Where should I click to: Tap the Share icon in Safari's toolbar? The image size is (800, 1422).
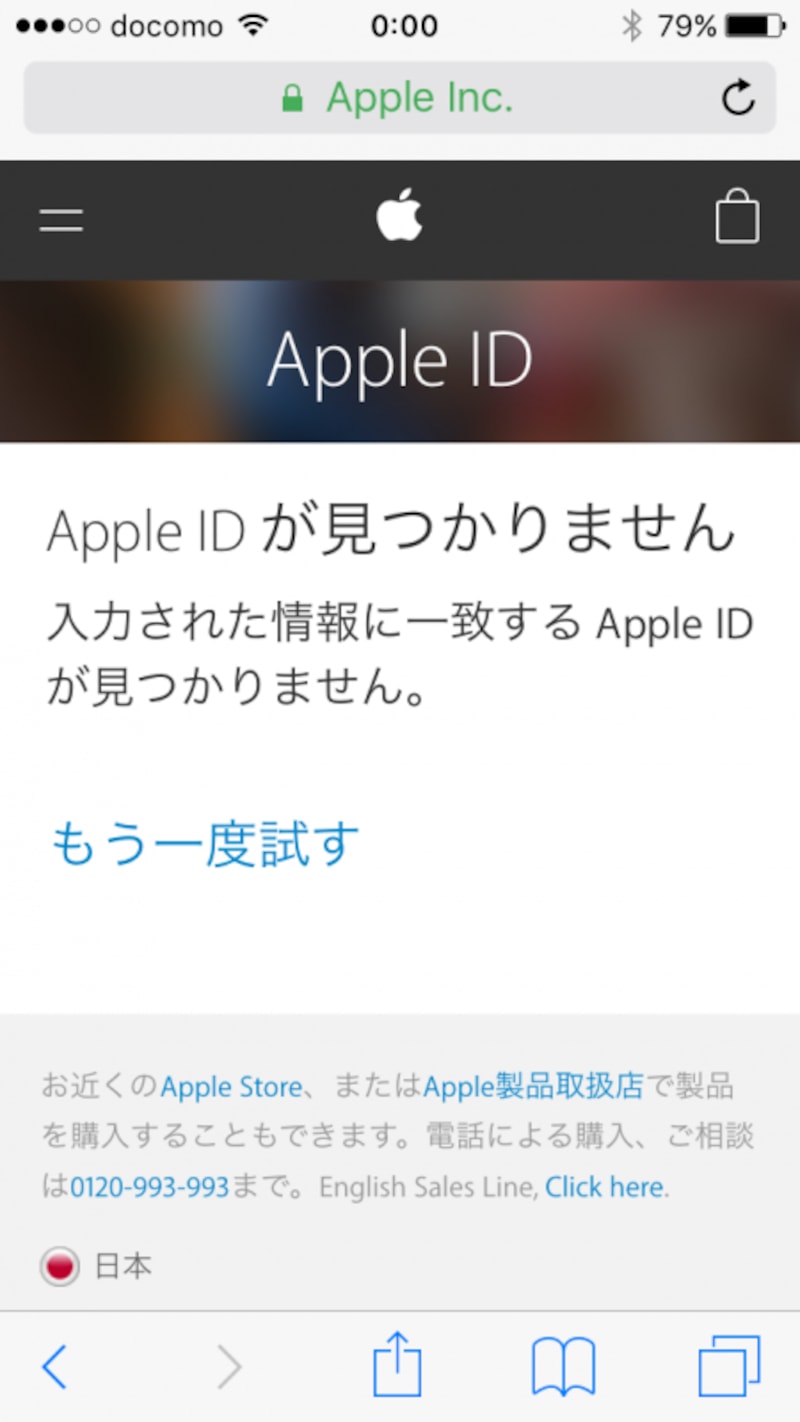coord(399,1364)
